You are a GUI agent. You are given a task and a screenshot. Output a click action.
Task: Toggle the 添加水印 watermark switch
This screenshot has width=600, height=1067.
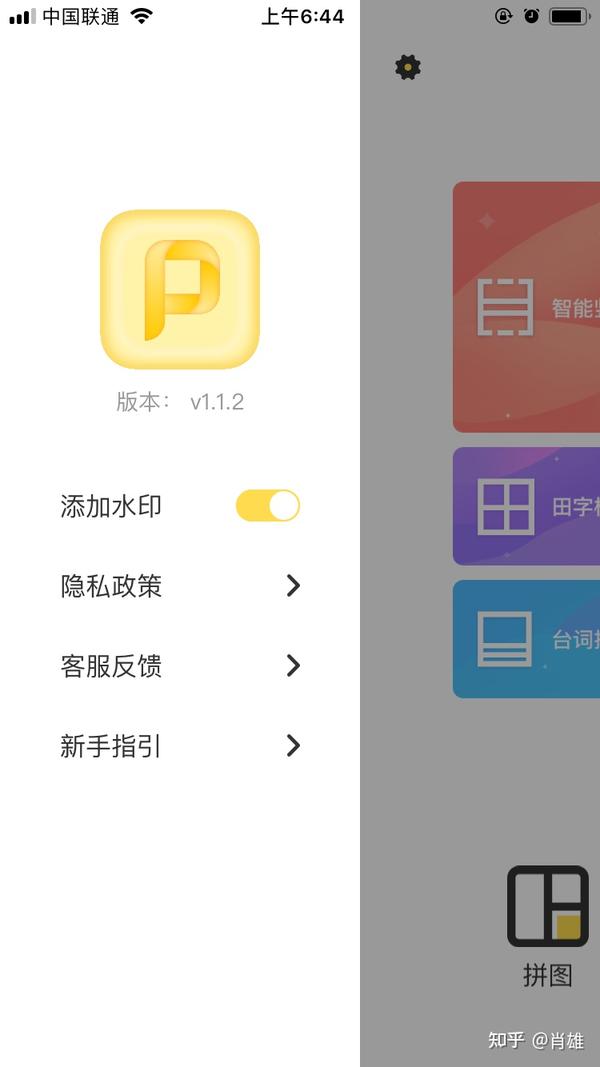pyautogui.click(x=267, y=506)
